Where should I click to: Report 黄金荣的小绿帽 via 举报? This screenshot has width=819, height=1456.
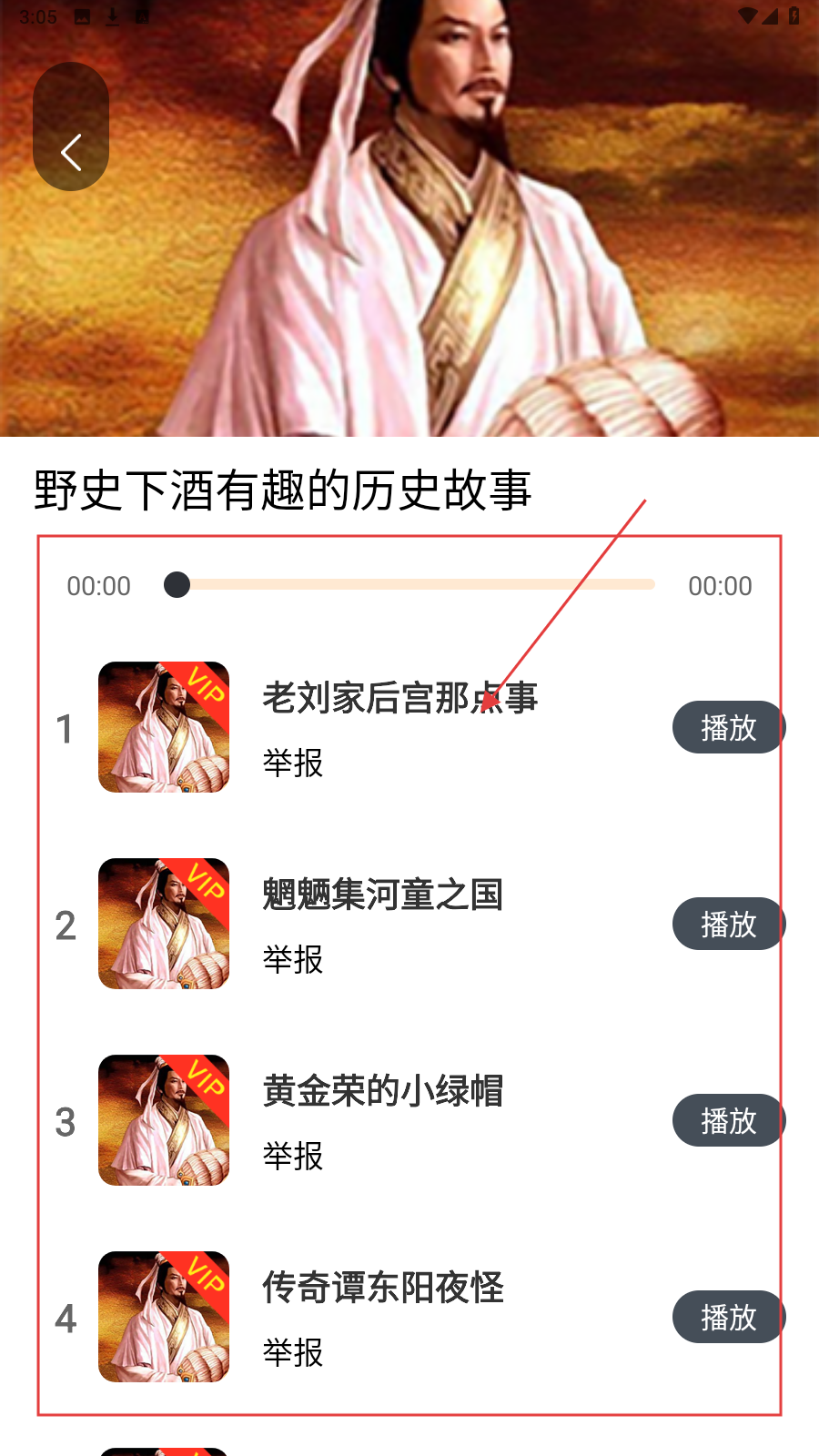click(293, 1156)
